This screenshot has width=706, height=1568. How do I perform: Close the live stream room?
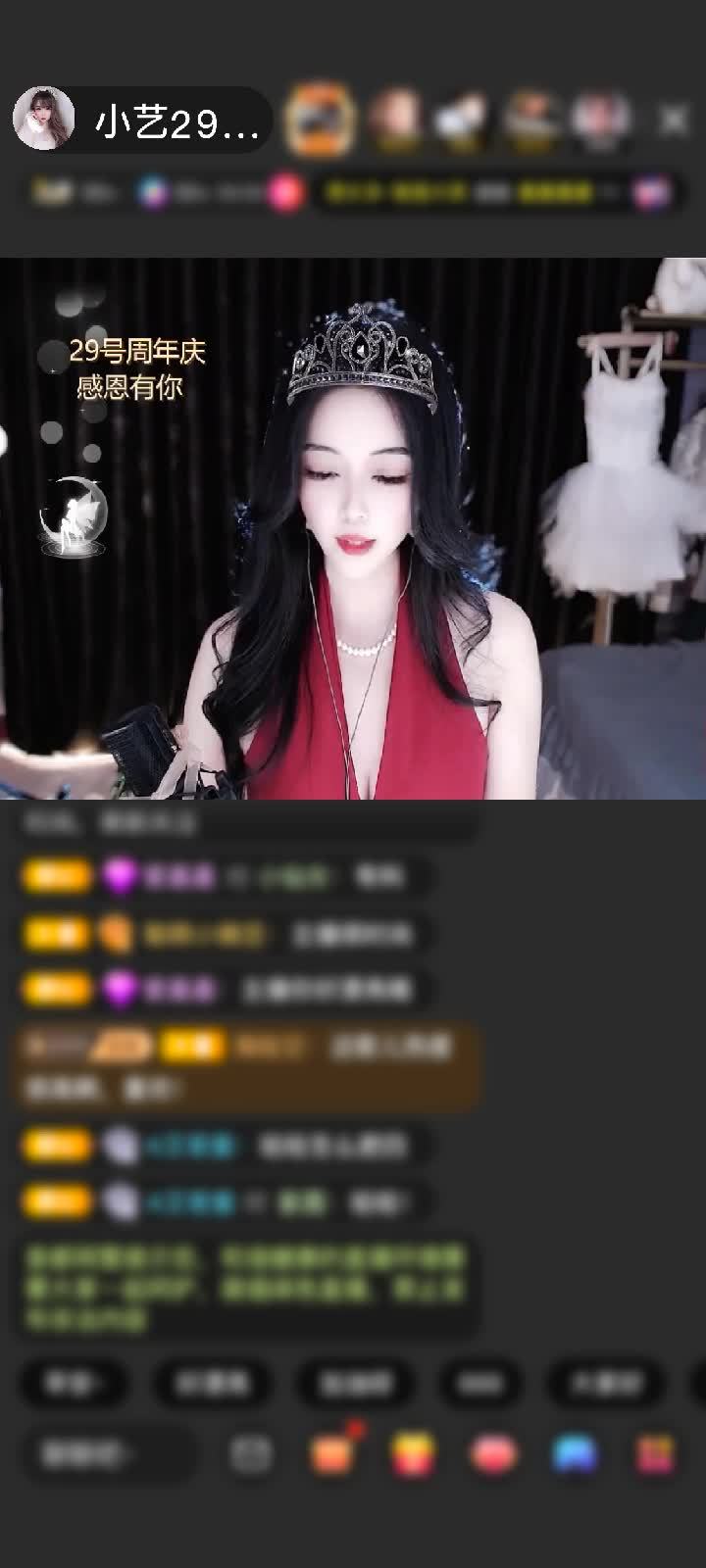point(673,120)
